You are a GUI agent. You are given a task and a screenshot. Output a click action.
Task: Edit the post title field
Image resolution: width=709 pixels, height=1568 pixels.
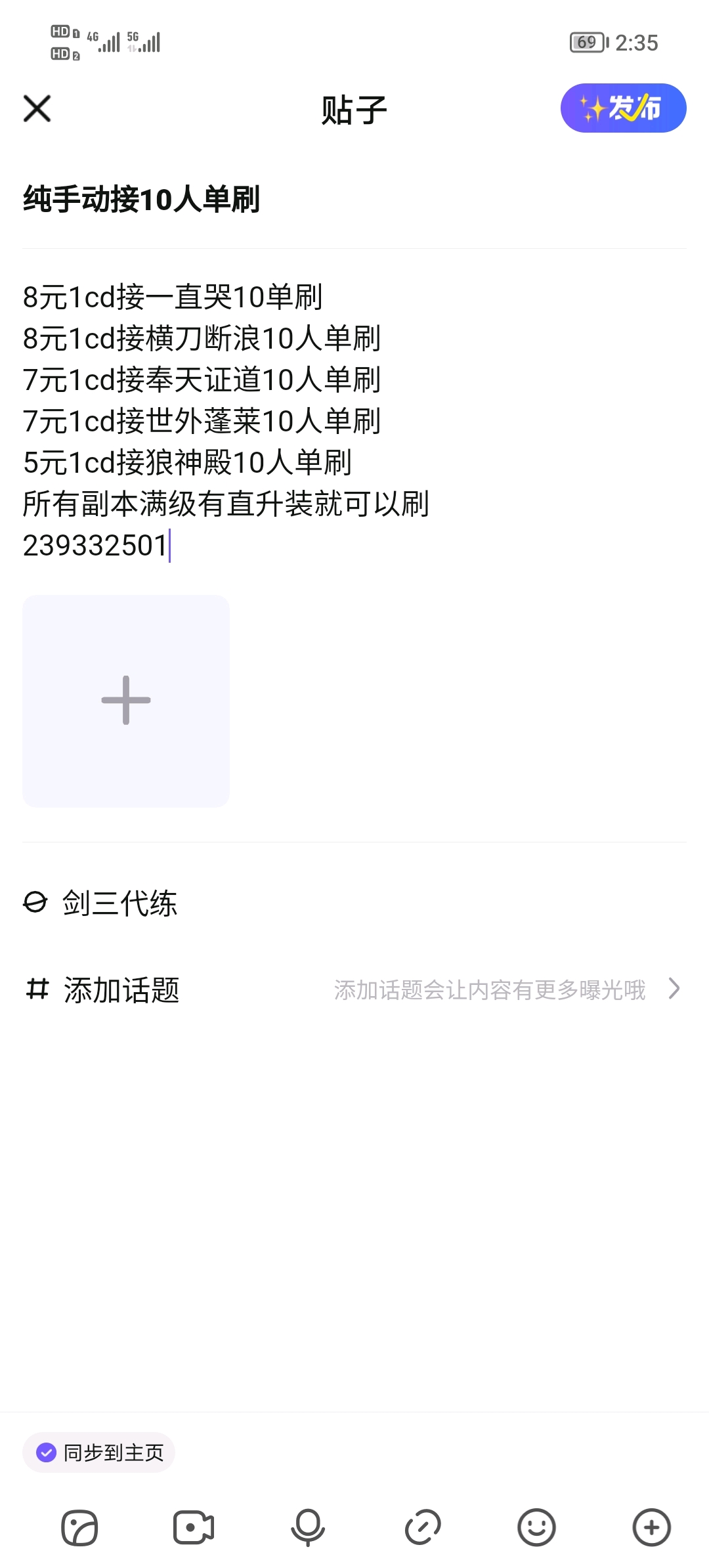tap(354, 199)
